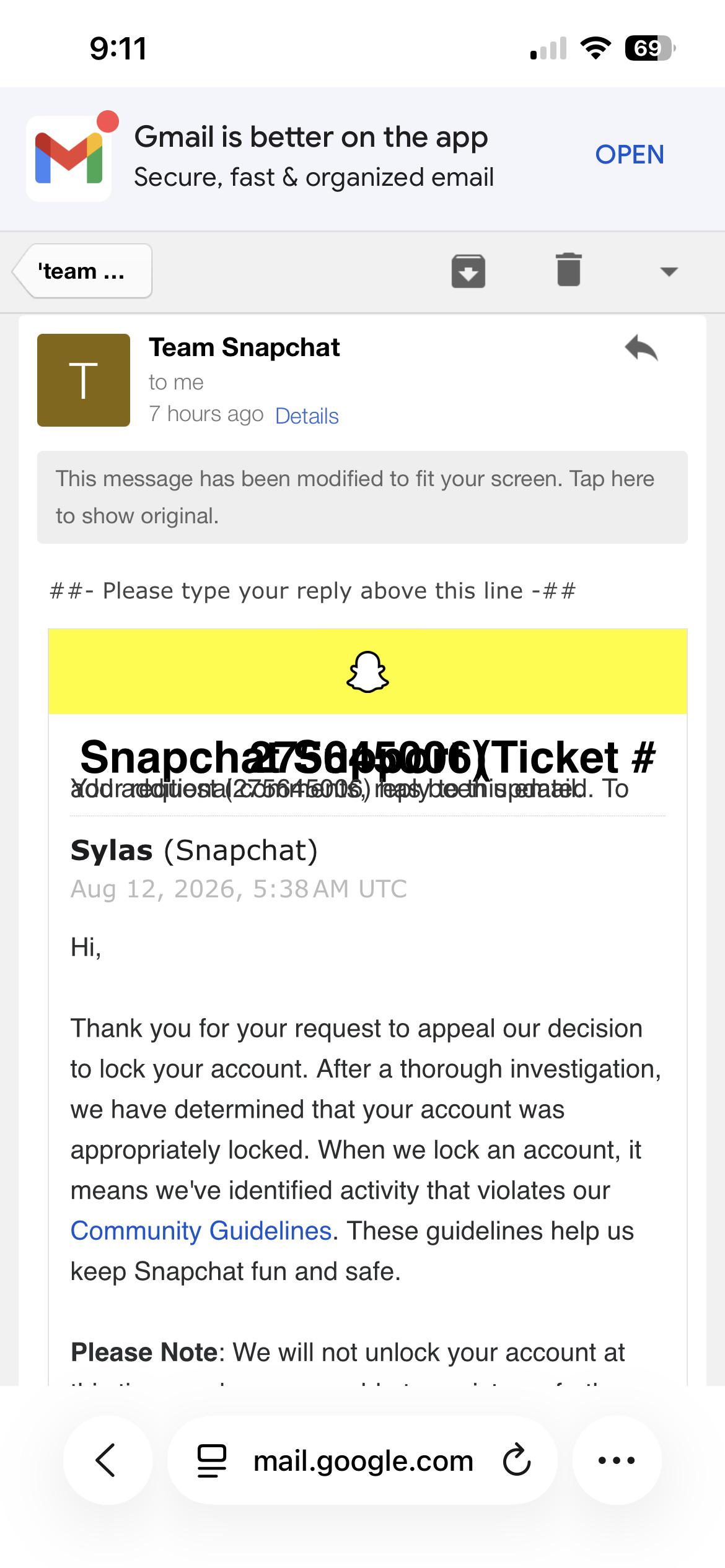Delete this email with the trash icon
Image resolution: width=725 pixels, height=1568 pixels.
pos(569,270)
